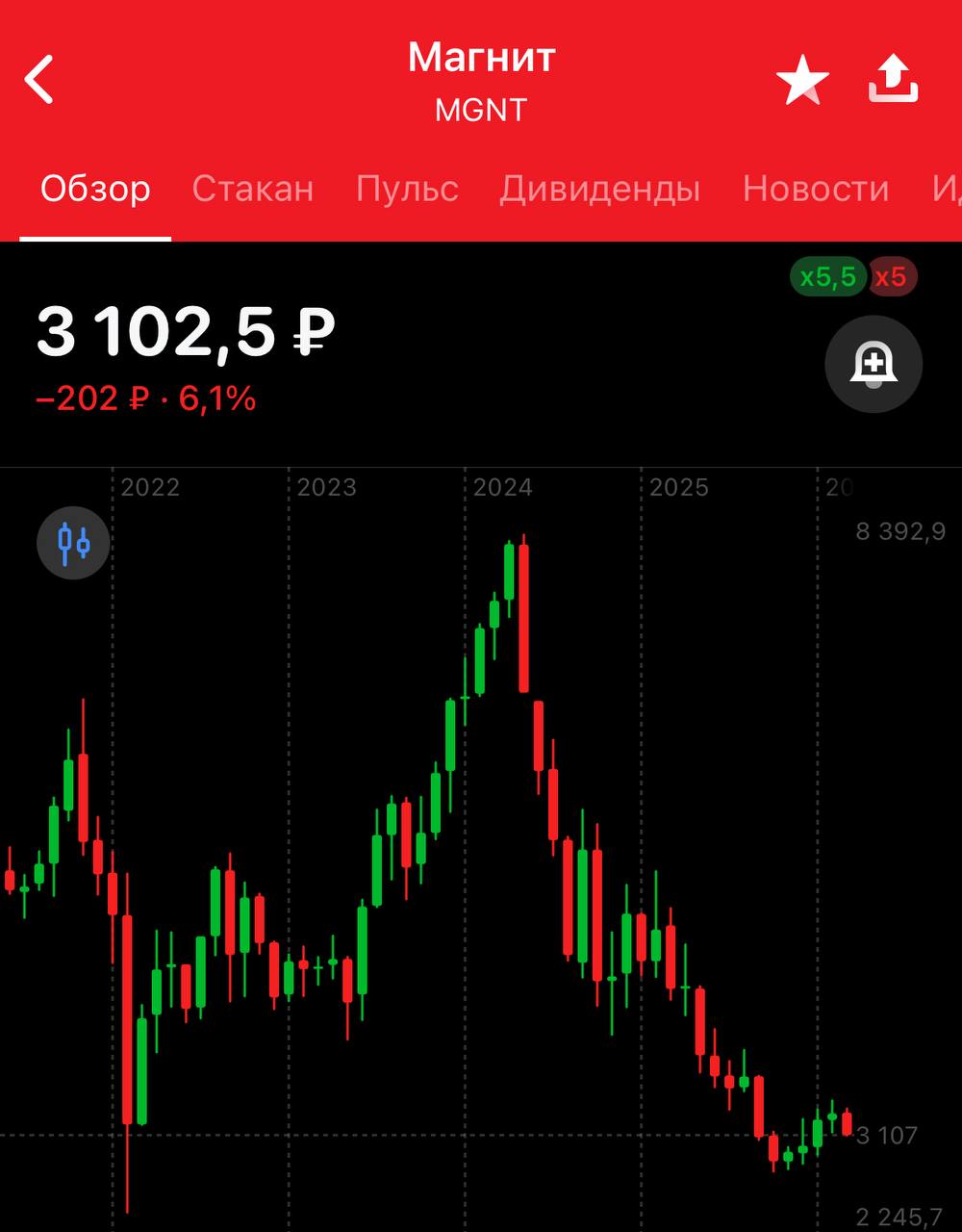Share the MGNT stock page
Image resolution: width=962 pixels, height=1232 pixels.
pos(894,80)
